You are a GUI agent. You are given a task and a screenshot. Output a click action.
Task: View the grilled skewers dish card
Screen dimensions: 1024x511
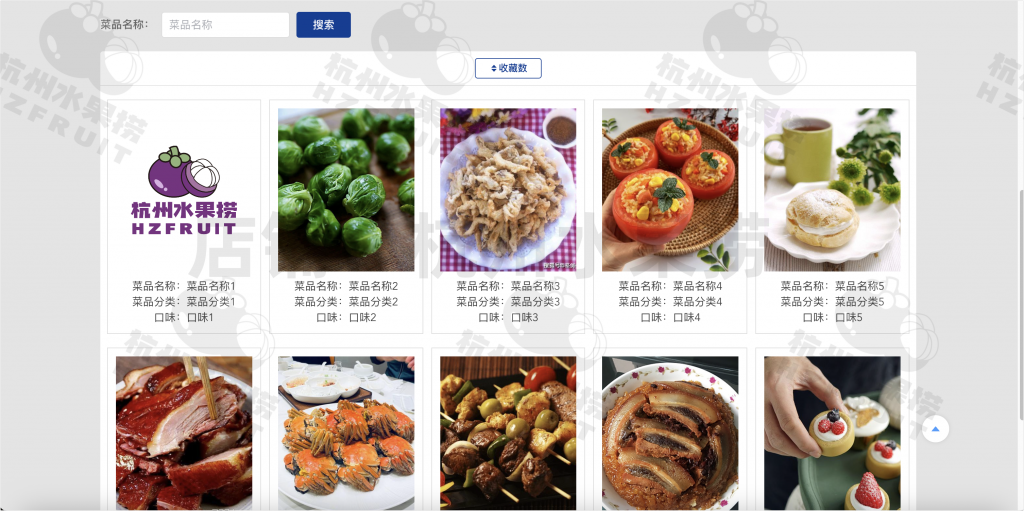[x=508, y=432]
